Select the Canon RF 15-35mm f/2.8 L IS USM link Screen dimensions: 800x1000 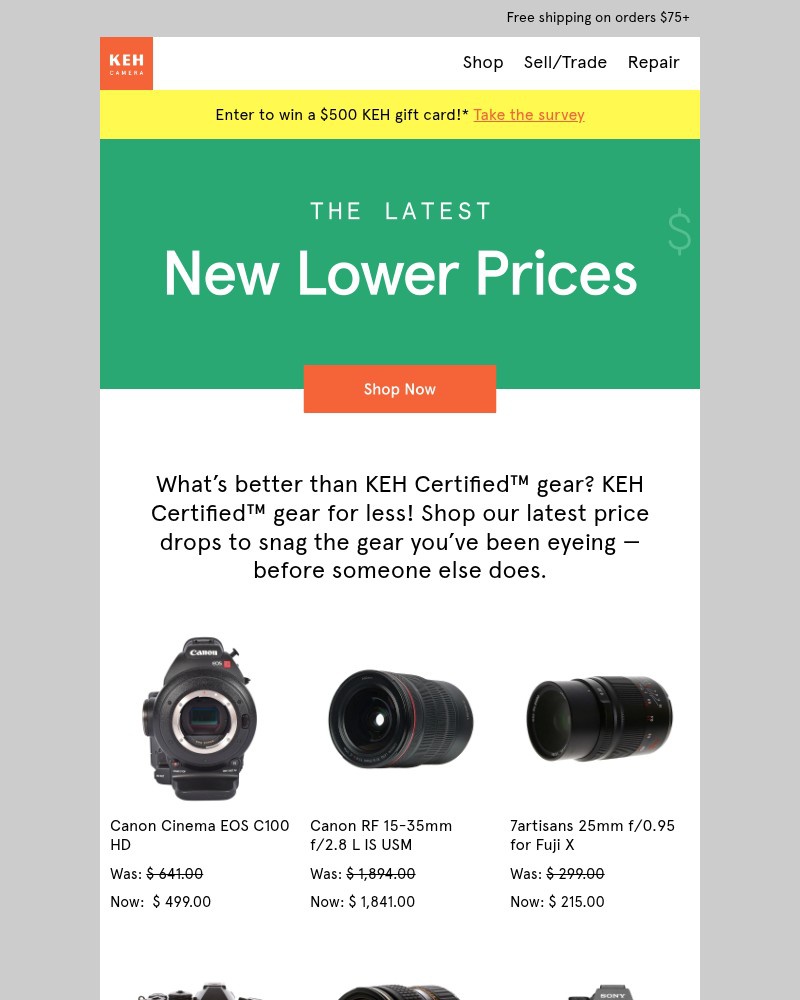point(381,835)
